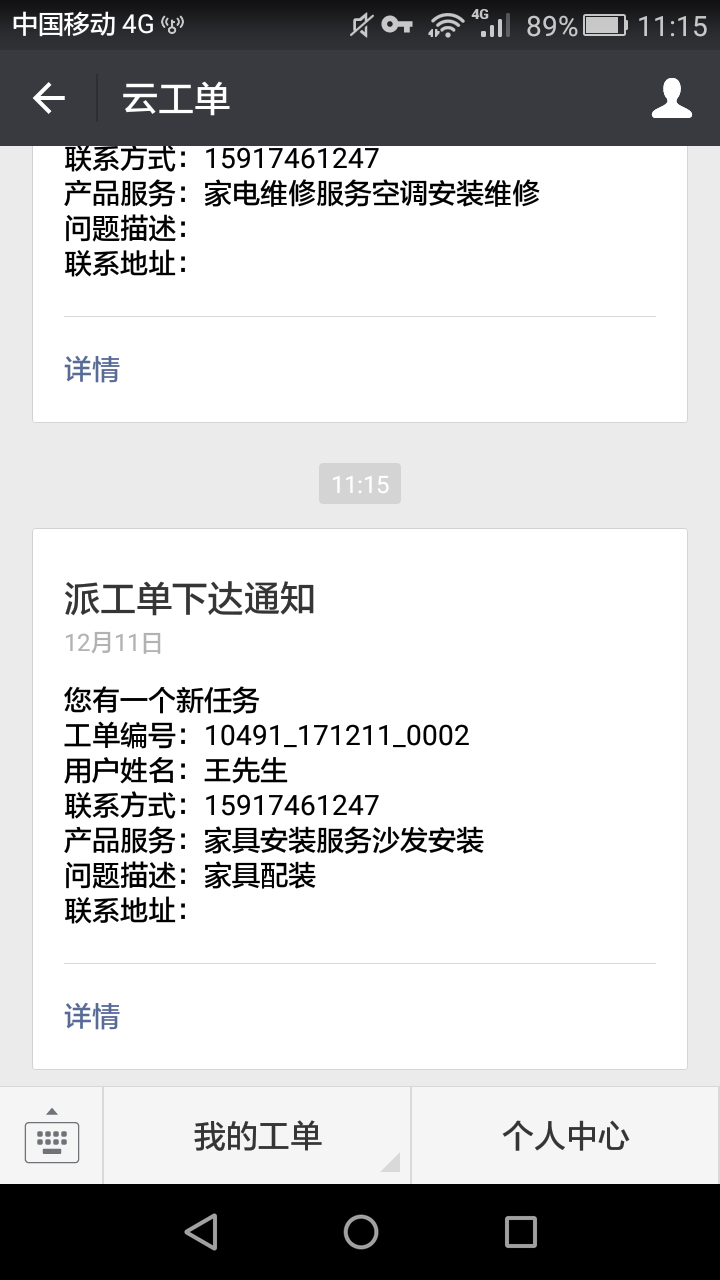Expand the 我的工单 menu

pos(258,1136)
